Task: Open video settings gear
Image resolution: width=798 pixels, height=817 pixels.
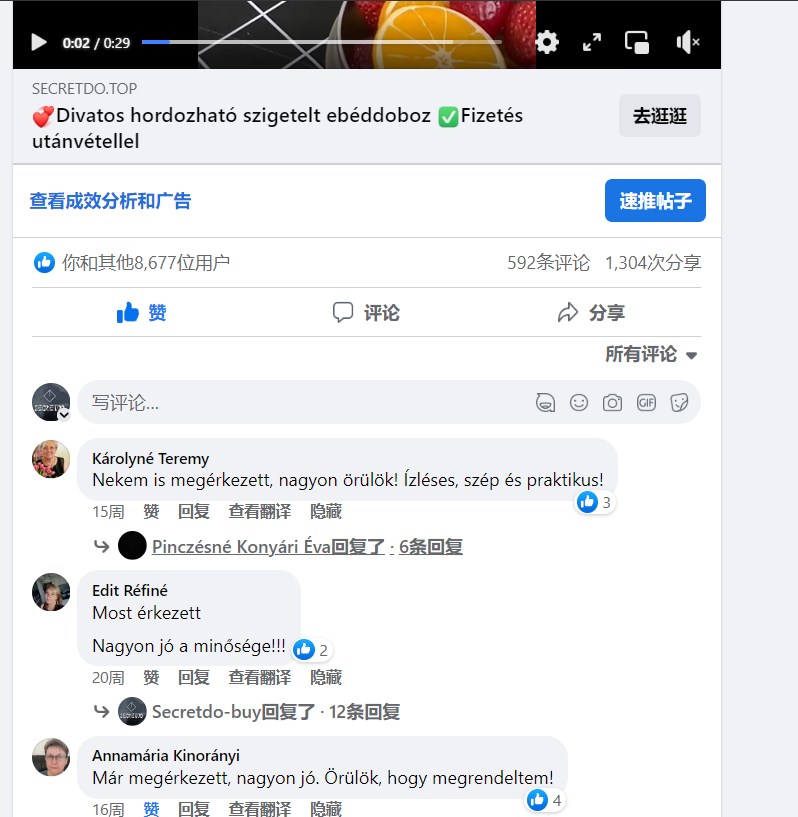Action: 547,42
